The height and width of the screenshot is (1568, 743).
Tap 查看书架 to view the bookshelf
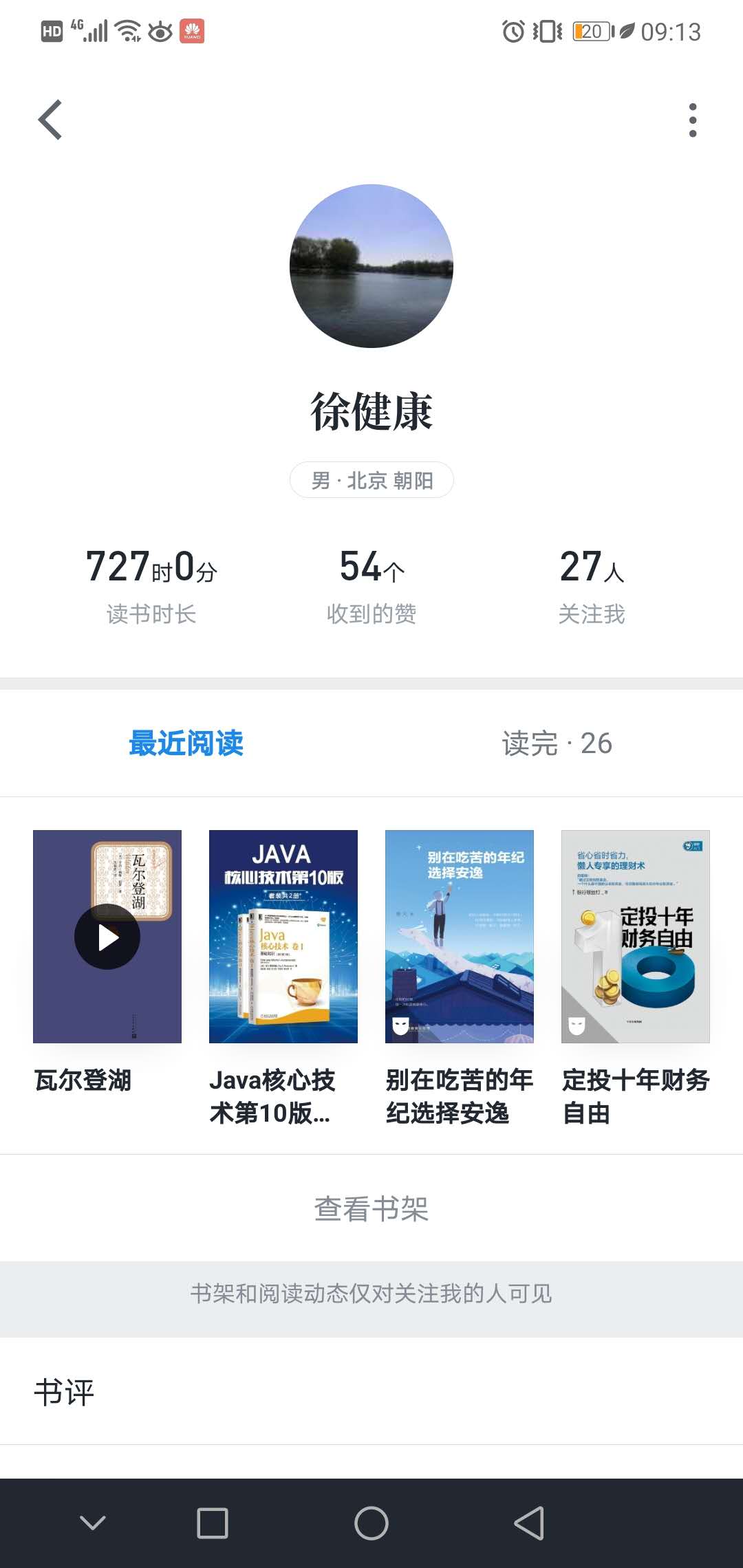tap(371, 1208)
